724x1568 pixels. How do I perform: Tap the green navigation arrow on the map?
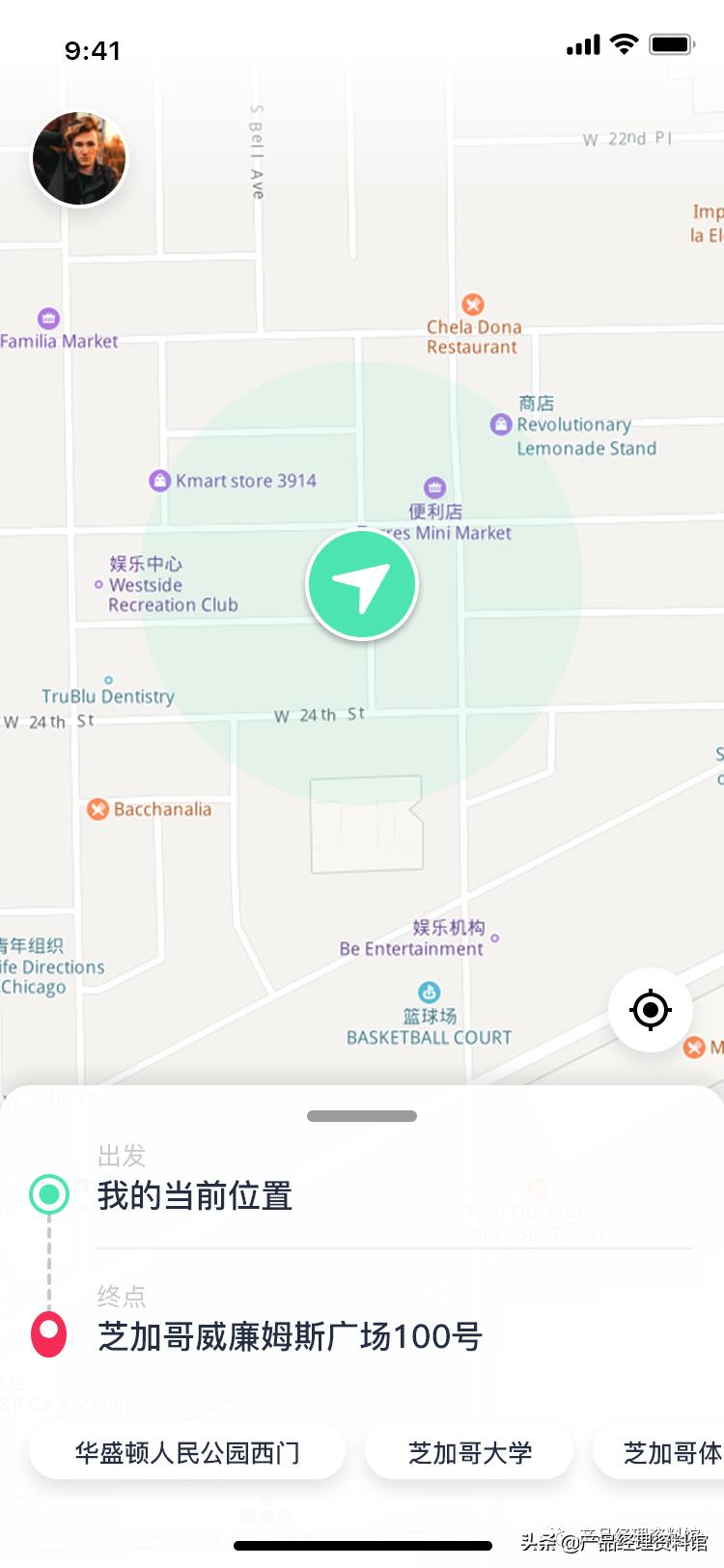click(362, 584)
